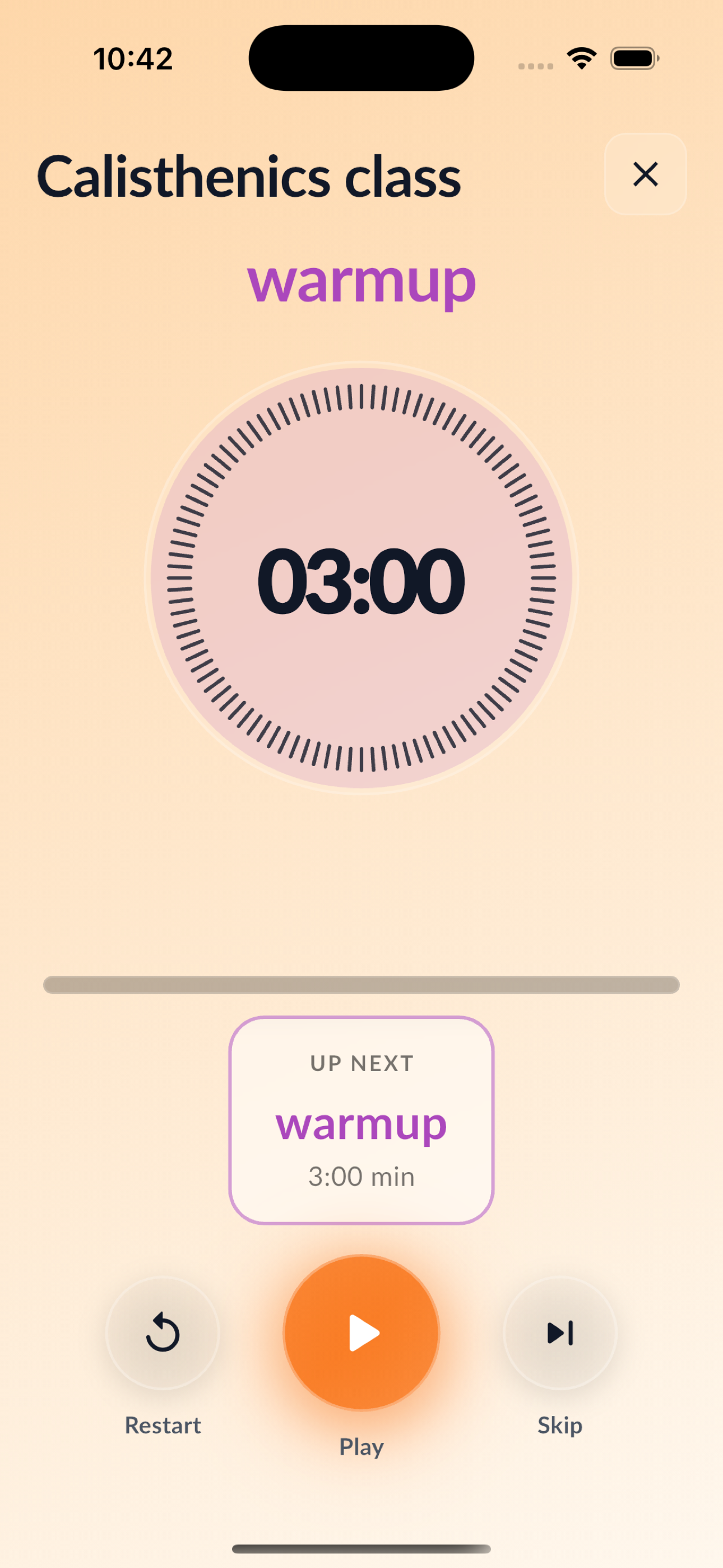This screenshot has width=723, height=1568.
Task: Start the warmup timer with Play
Action: tap(361, 1332)
